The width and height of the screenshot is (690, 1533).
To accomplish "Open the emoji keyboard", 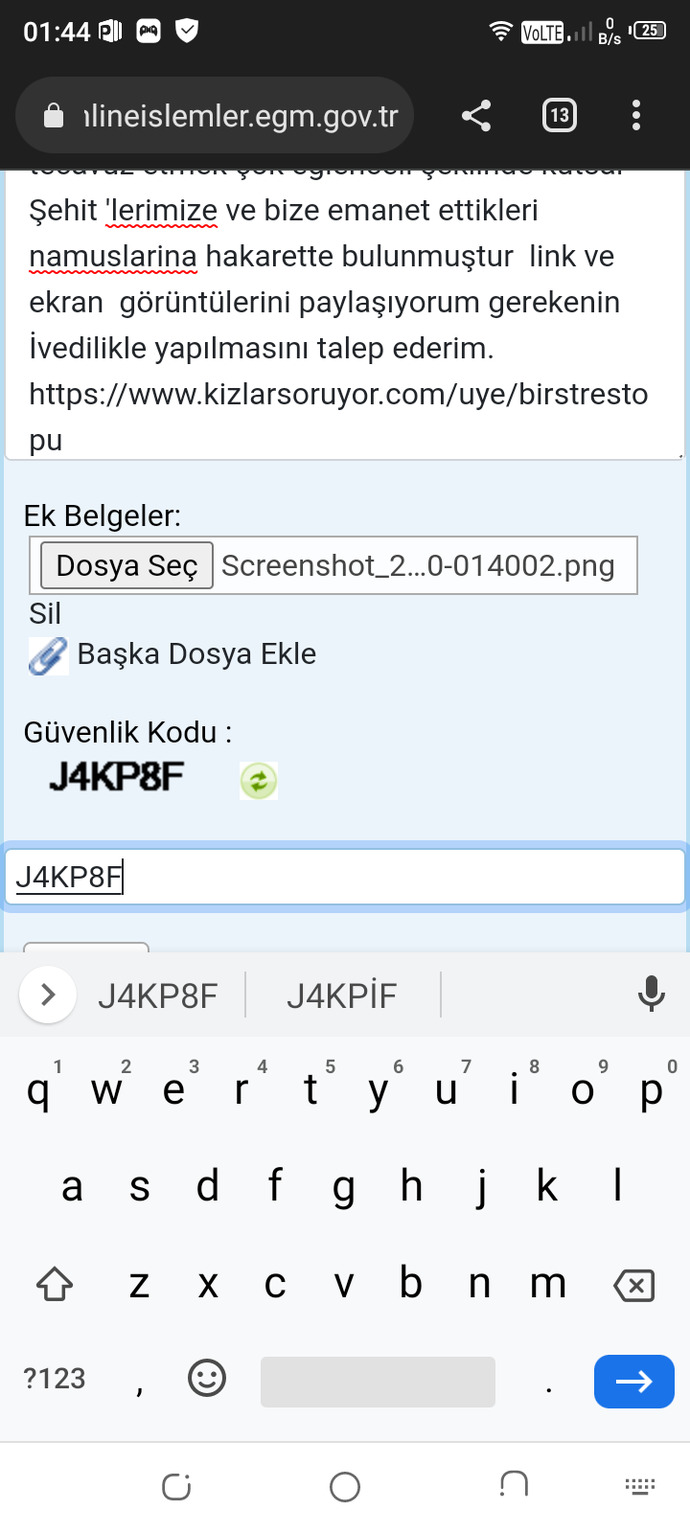I will click(207, 1379).
